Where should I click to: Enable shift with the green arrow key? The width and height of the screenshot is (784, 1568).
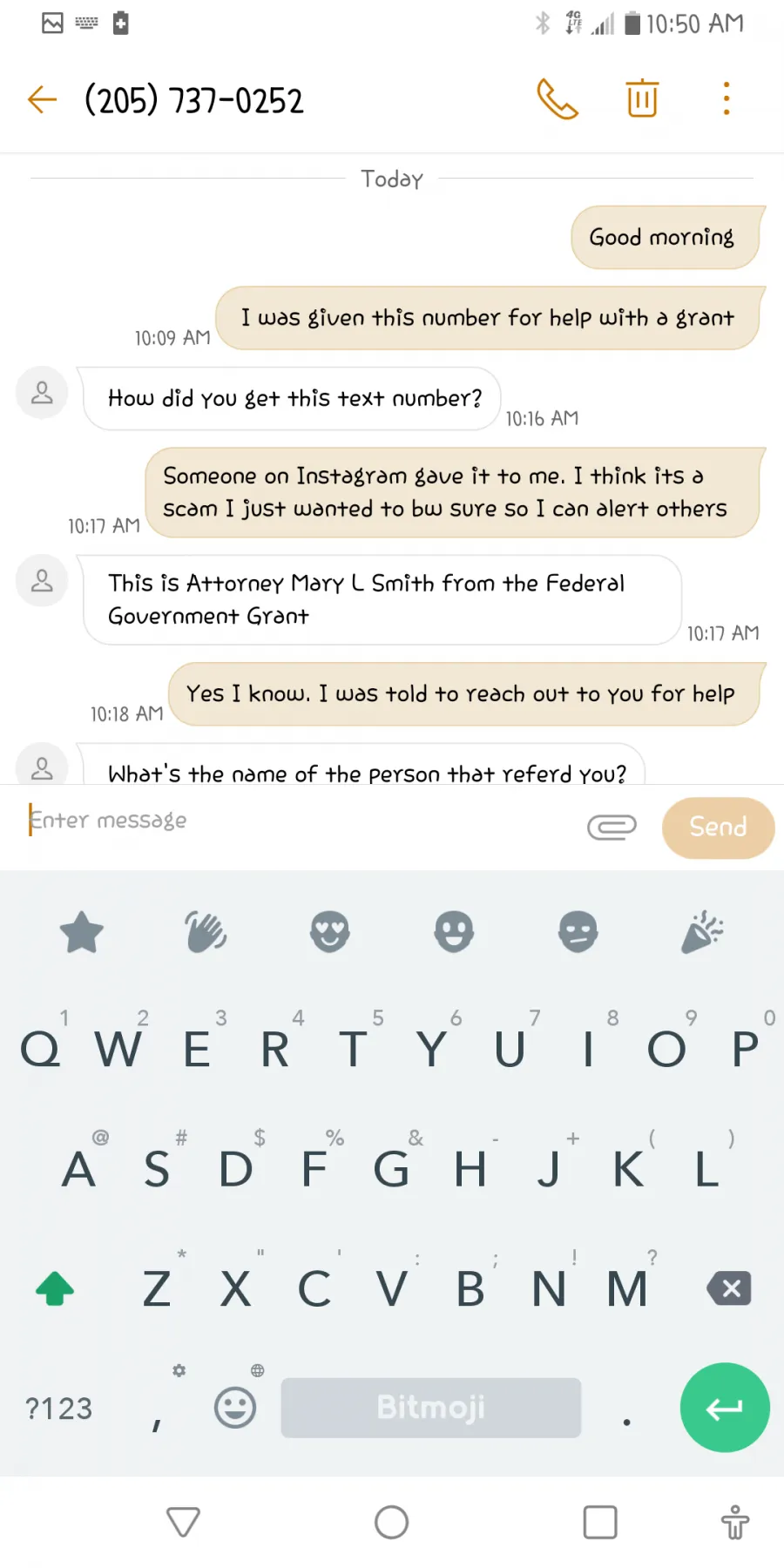(x=55, y=1288)
